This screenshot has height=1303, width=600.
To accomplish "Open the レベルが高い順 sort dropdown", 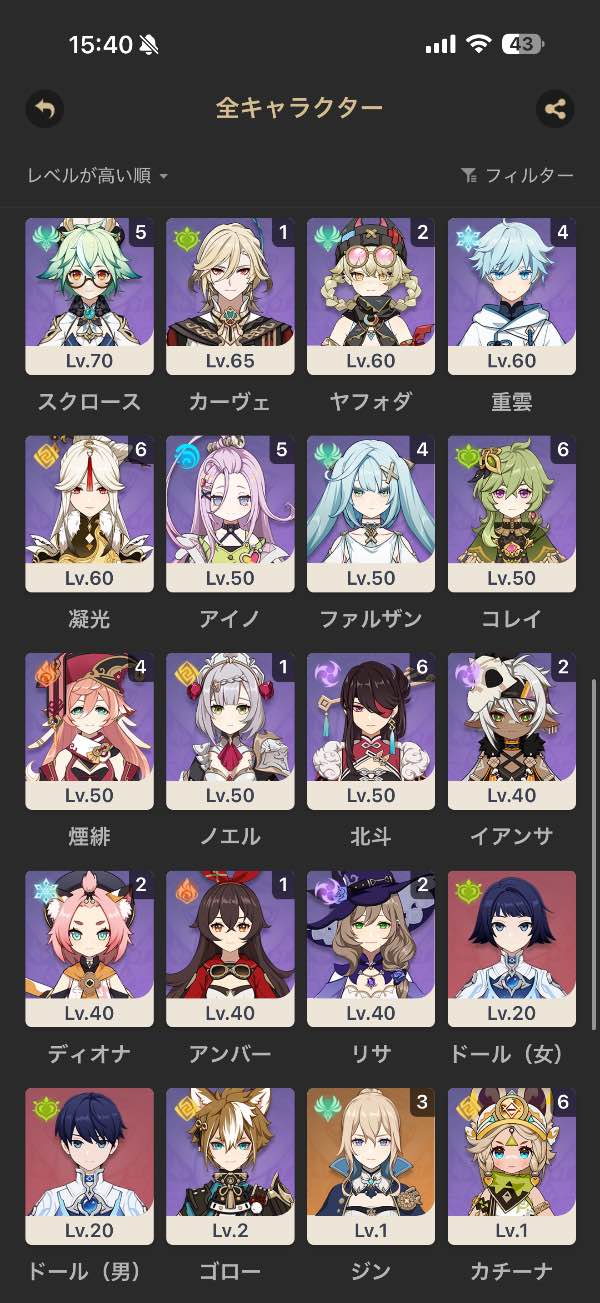I will (98, 176).
